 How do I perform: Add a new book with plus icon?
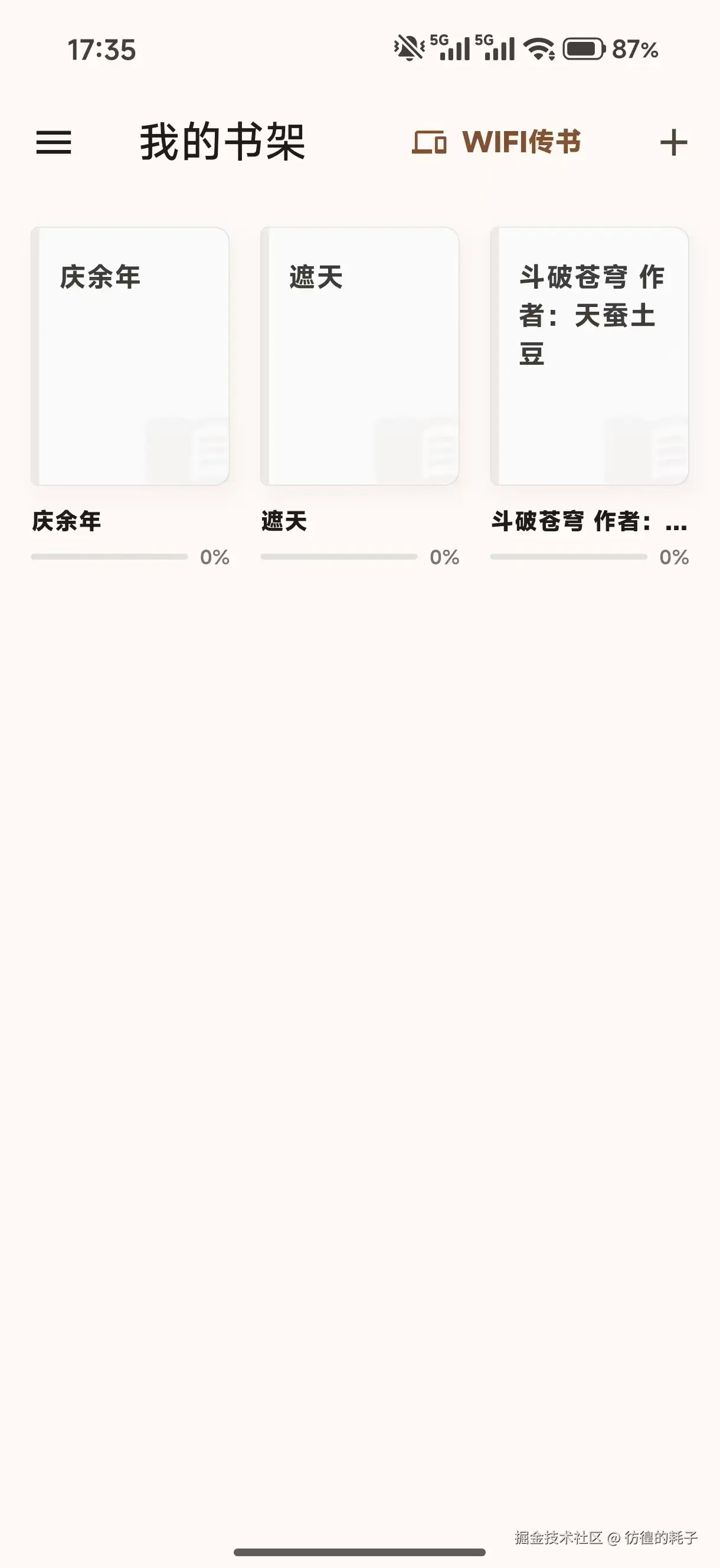point(673,142)
